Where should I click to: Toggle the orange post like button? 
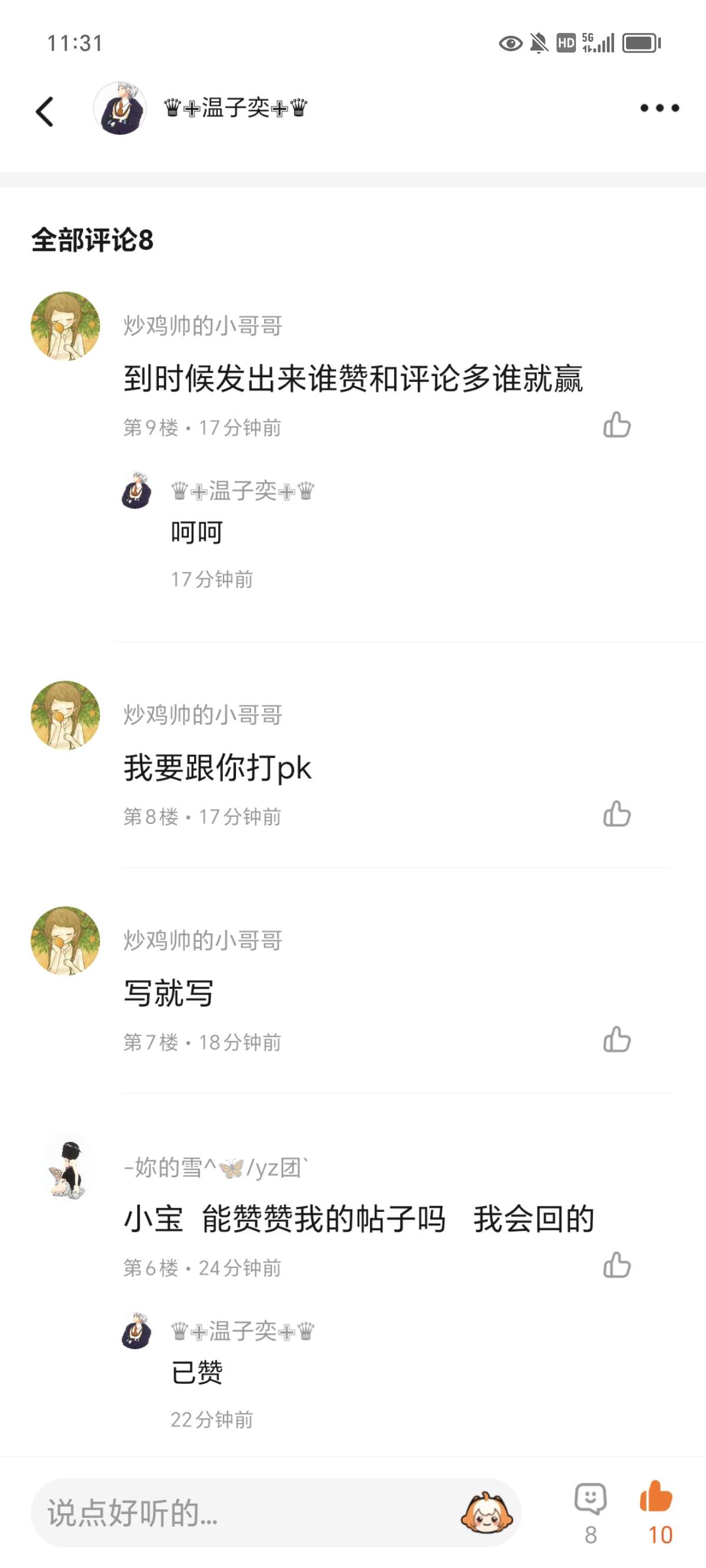(x=656, y=1499)
